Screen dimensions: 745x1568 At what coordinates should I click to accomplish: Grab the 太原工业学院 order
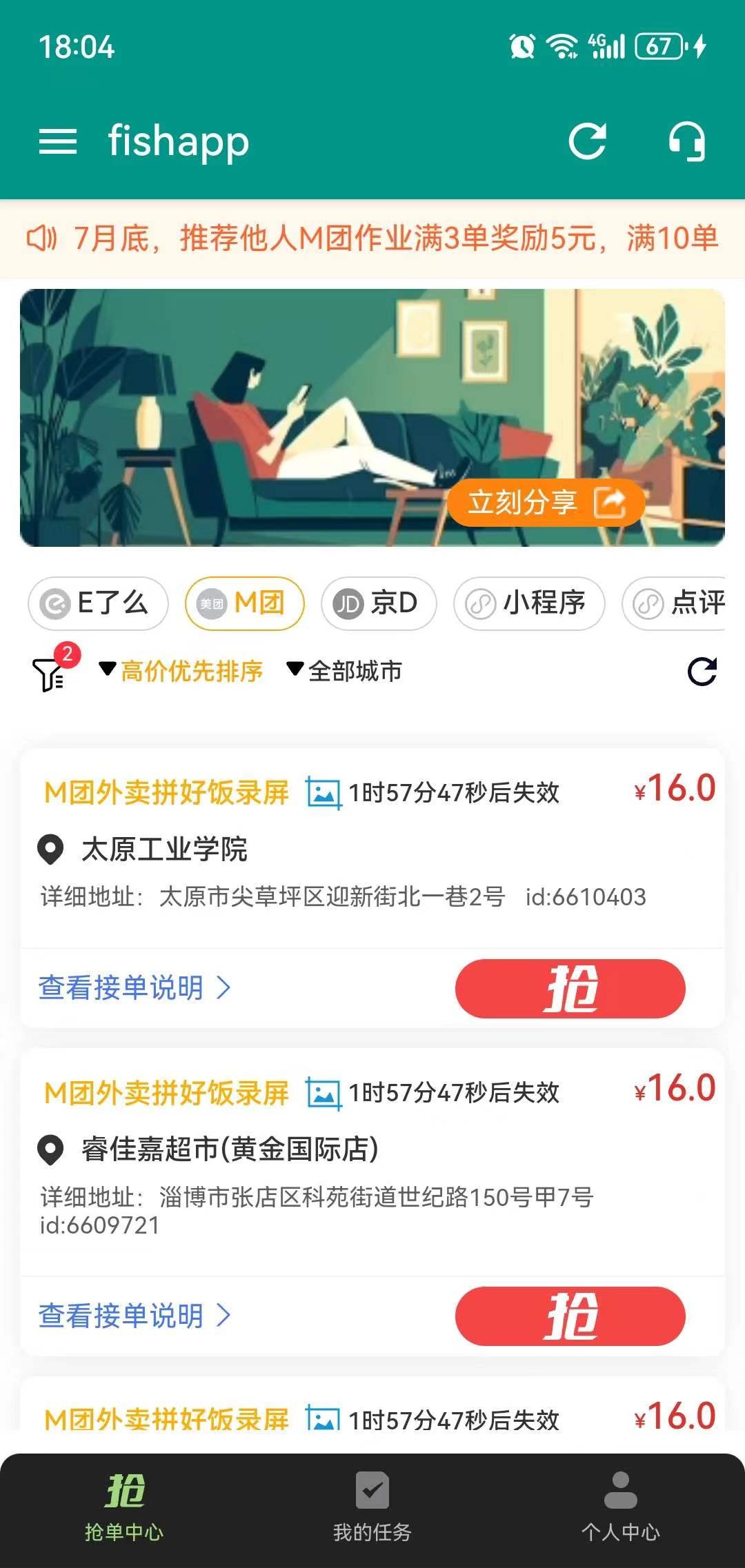pyautogui.click(x=570, y=988)
